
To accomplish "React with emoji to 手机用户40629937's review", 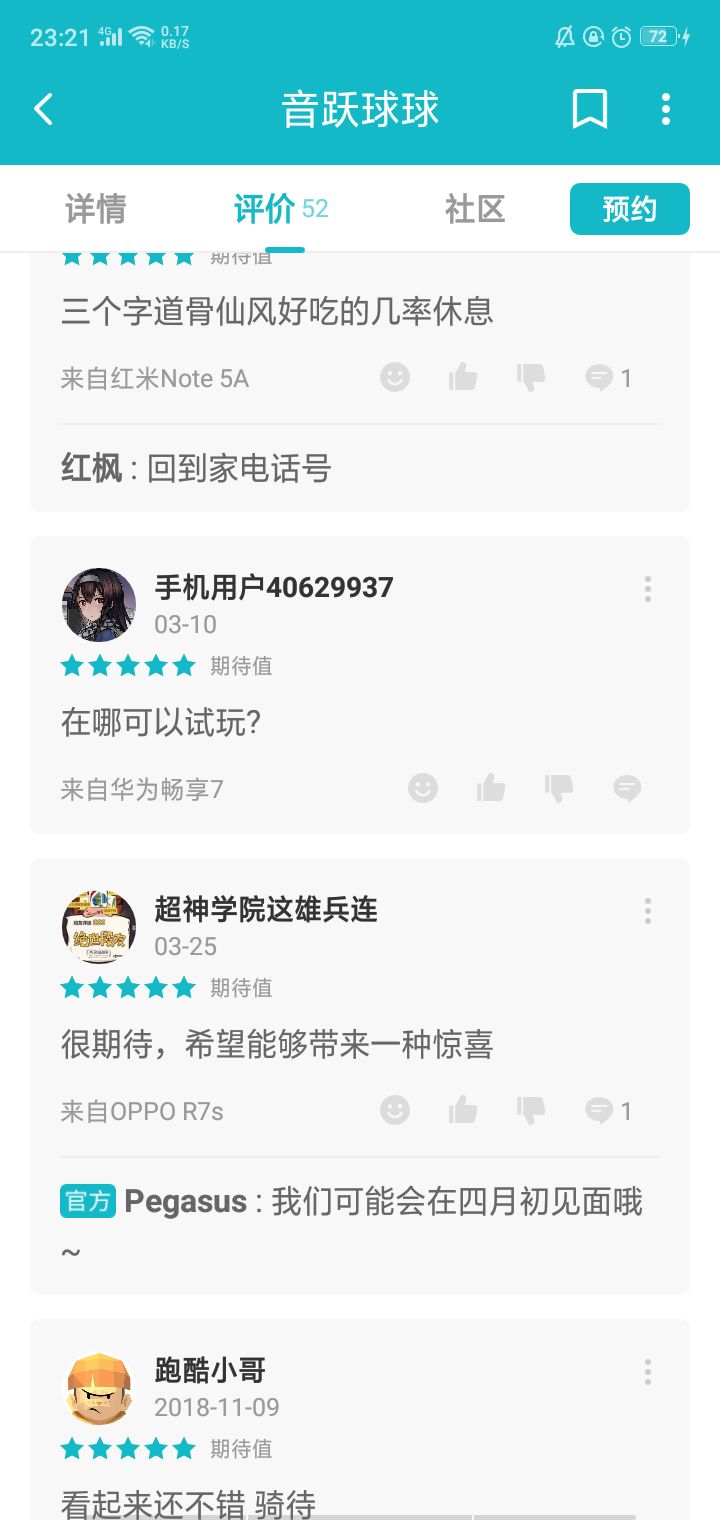I will click(423, 788).
